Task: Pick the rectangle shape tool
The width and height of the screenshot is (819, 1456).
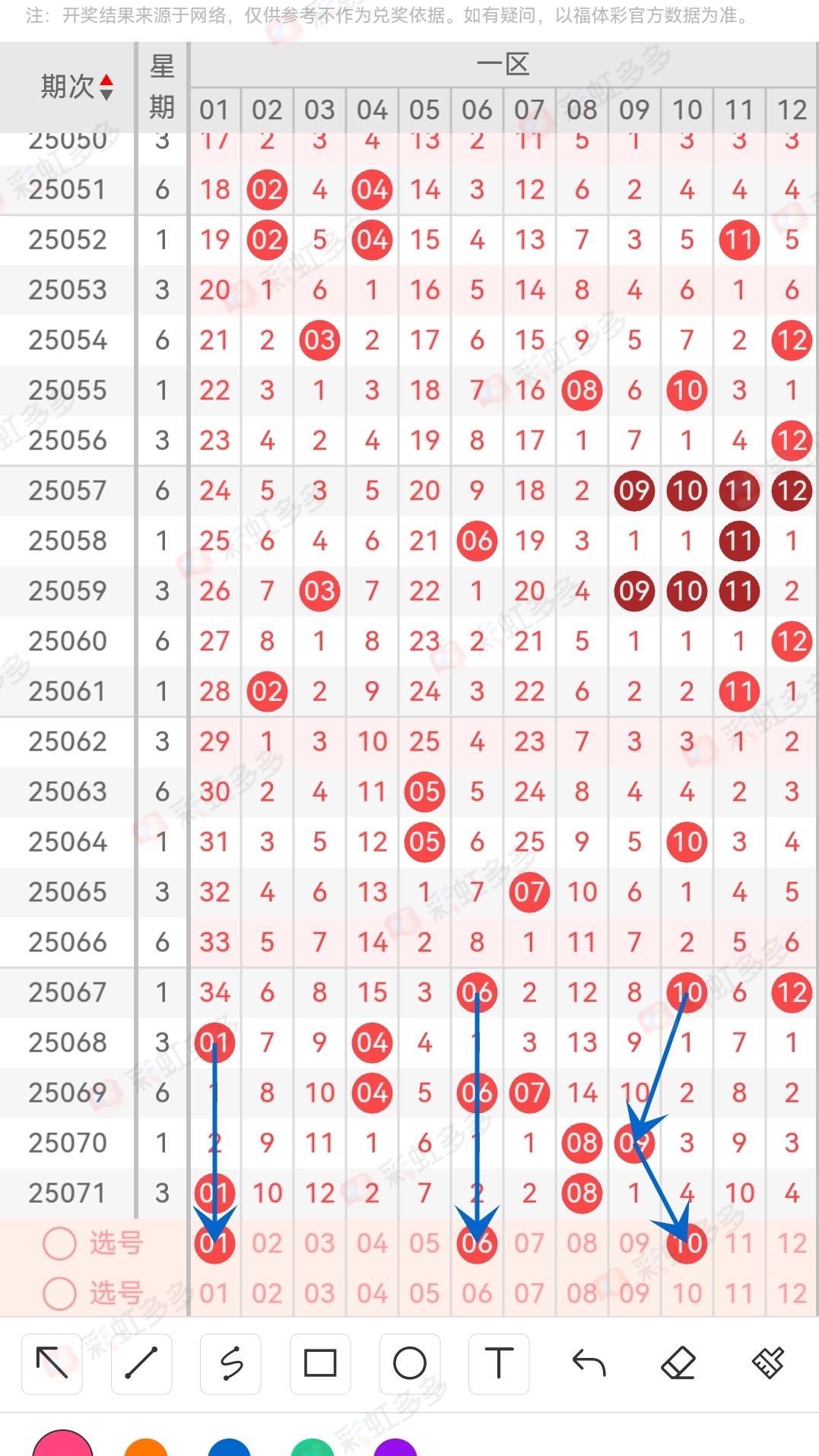Action: [320, 1363]
